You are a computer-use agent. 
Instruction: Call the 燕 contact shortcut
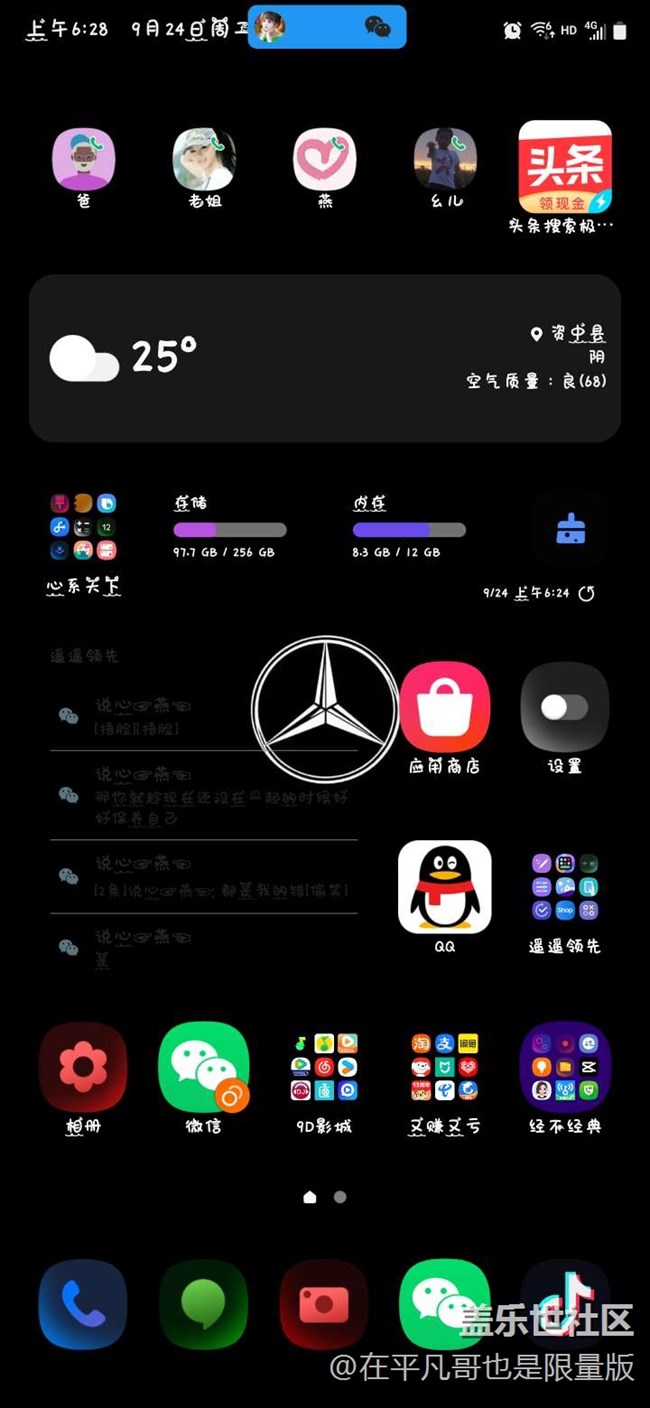point(325,160)
